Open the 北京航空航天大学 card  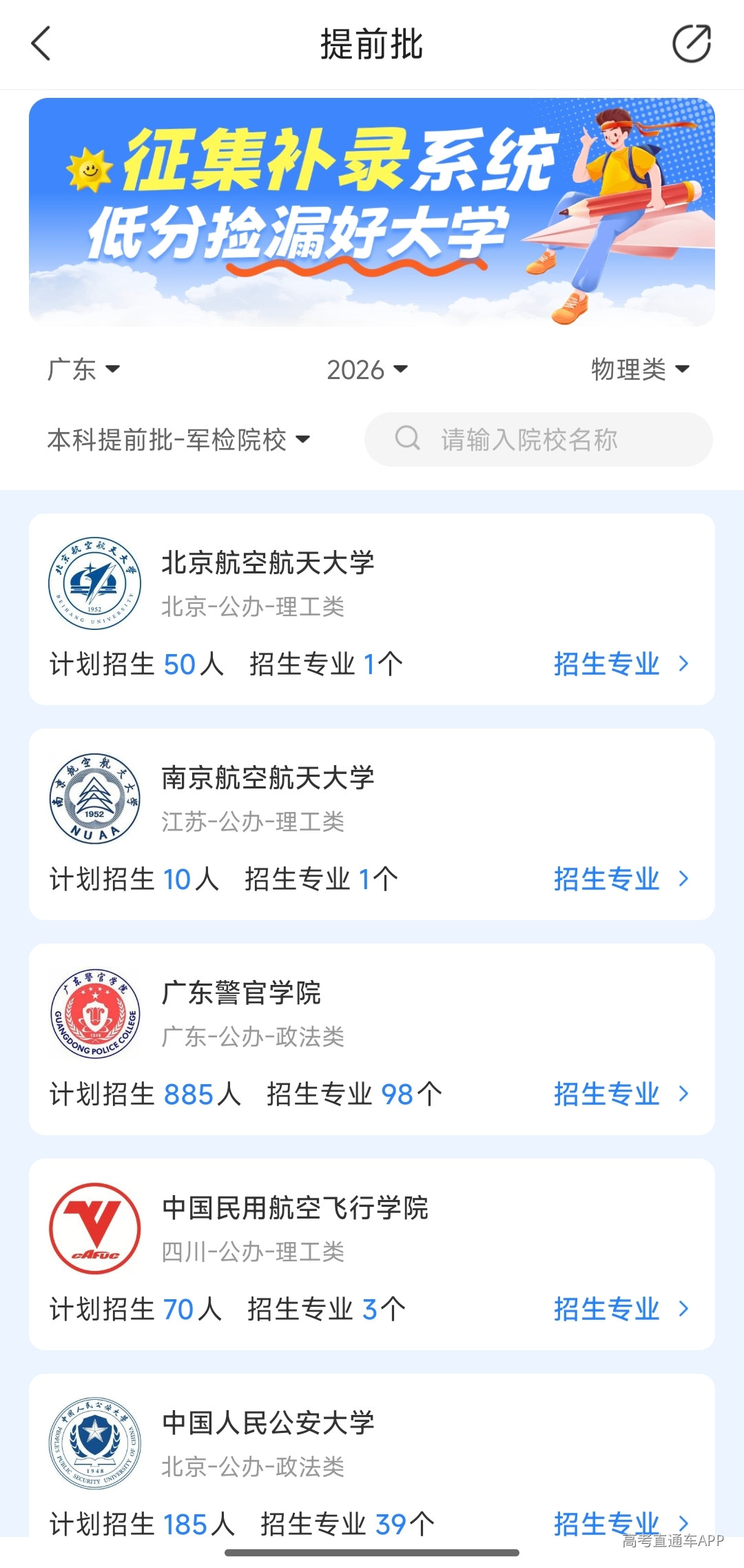coord(372,609)
